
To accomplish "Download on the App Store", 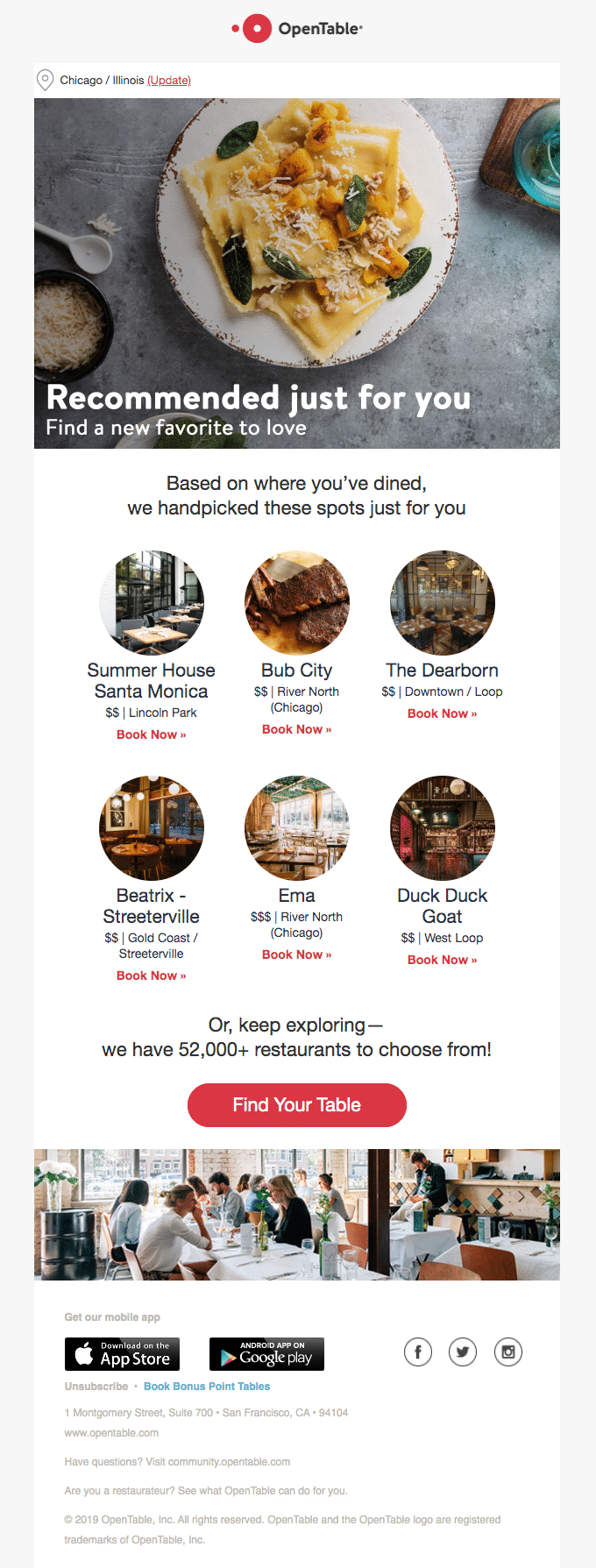I will pos(123,1354).
